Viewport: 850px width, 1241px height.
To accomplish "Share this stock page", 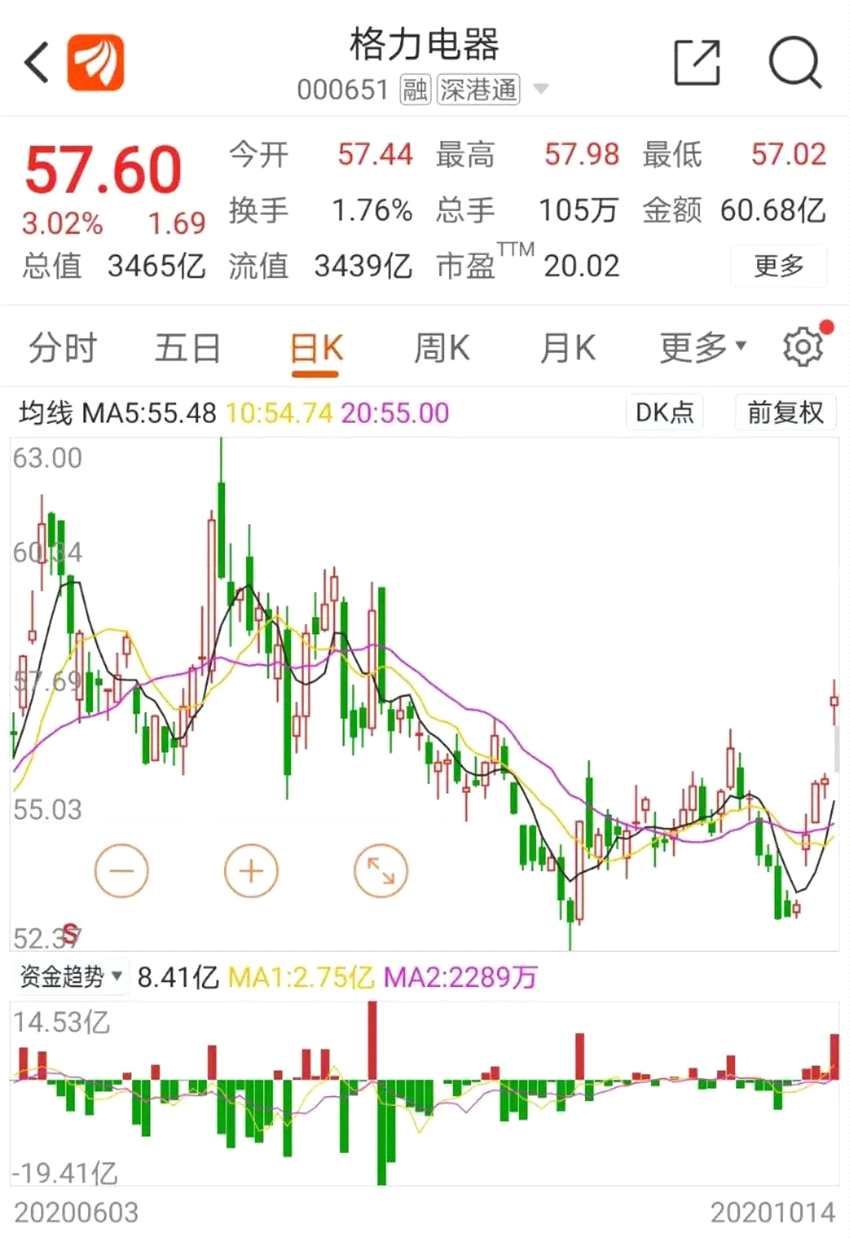I will 697,63.
